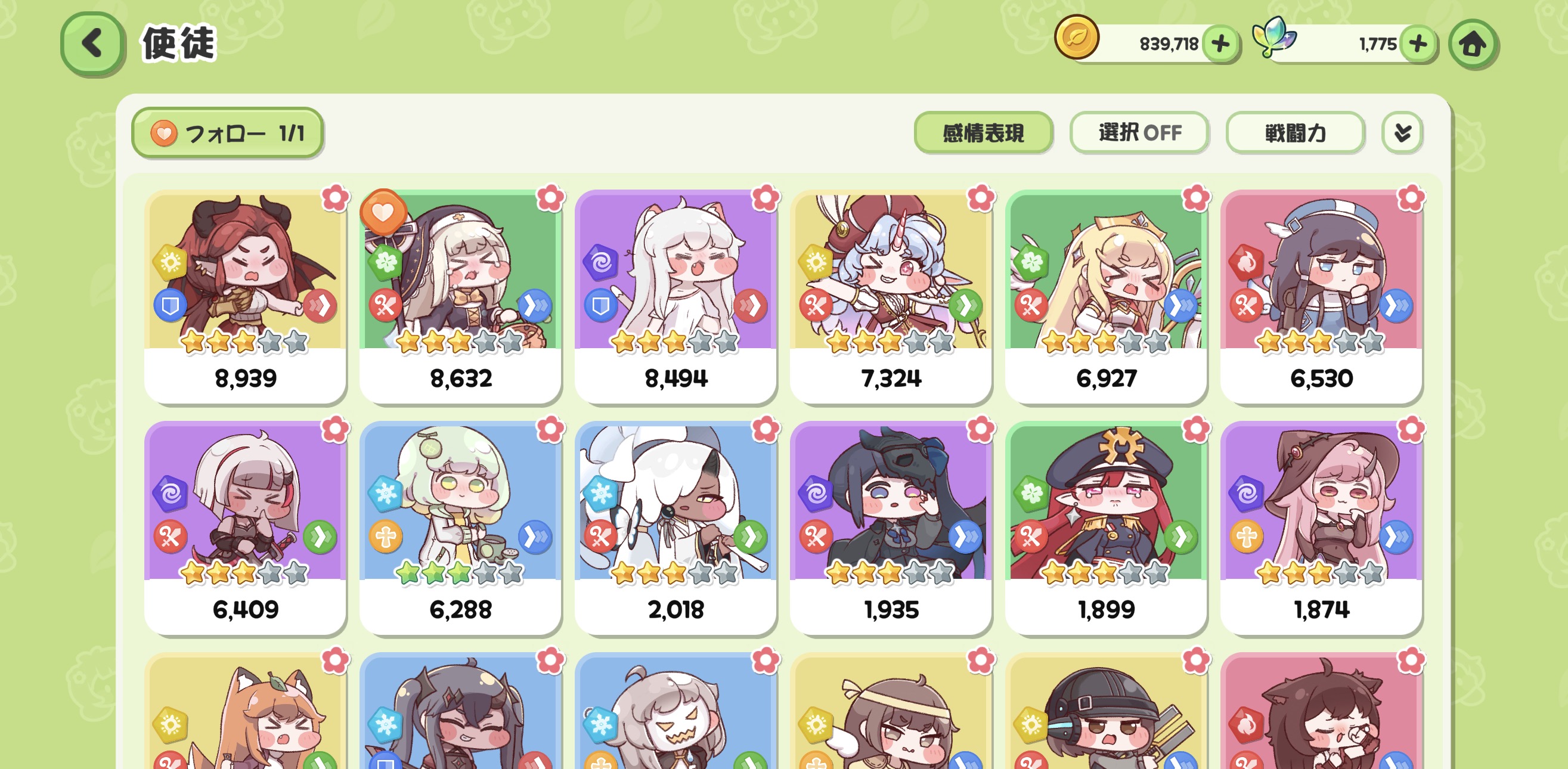Open the witch-hat apostle with 1,874
Viewport: 1568px width, 769px height.
(1321, 528)
